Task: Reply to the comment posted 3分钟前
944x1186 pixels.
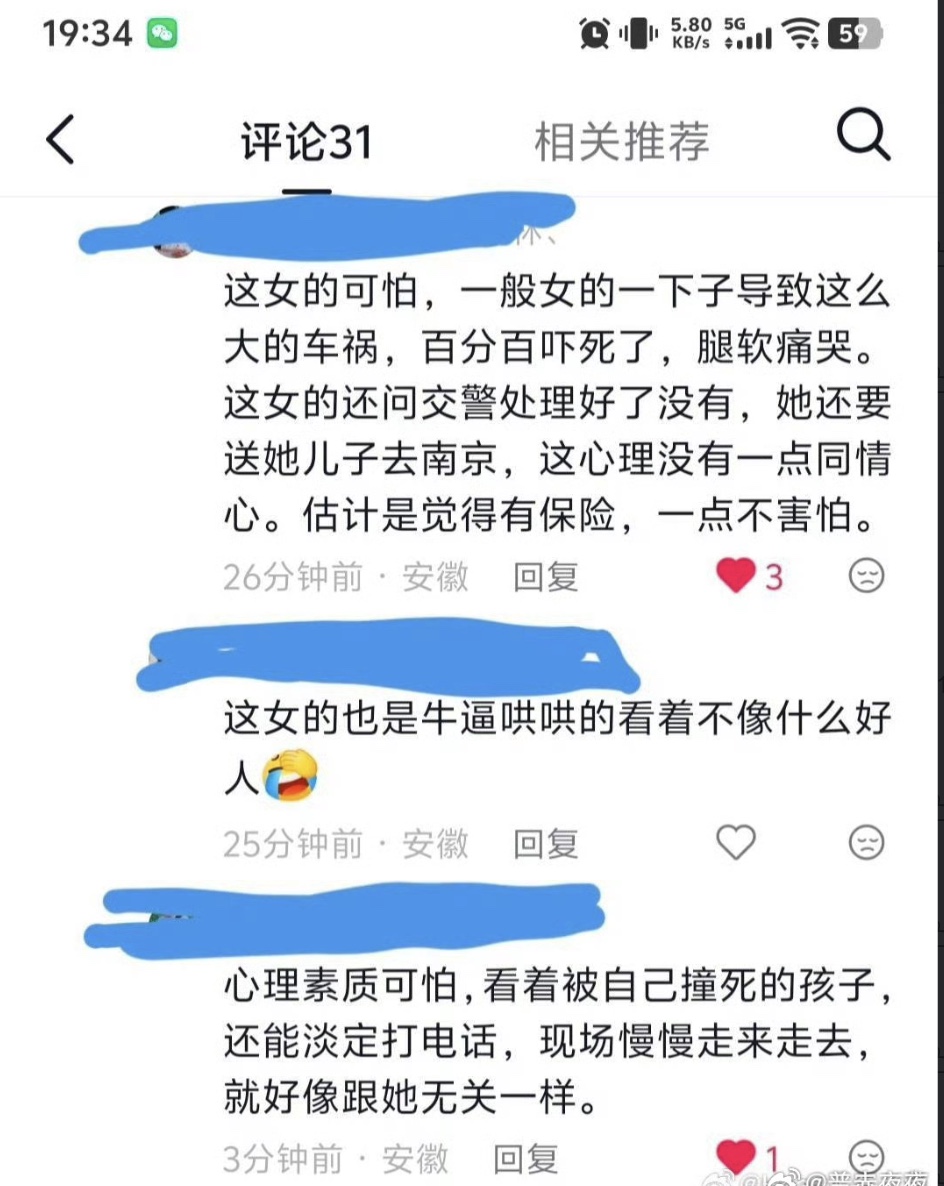Action: coord(526,1159)
